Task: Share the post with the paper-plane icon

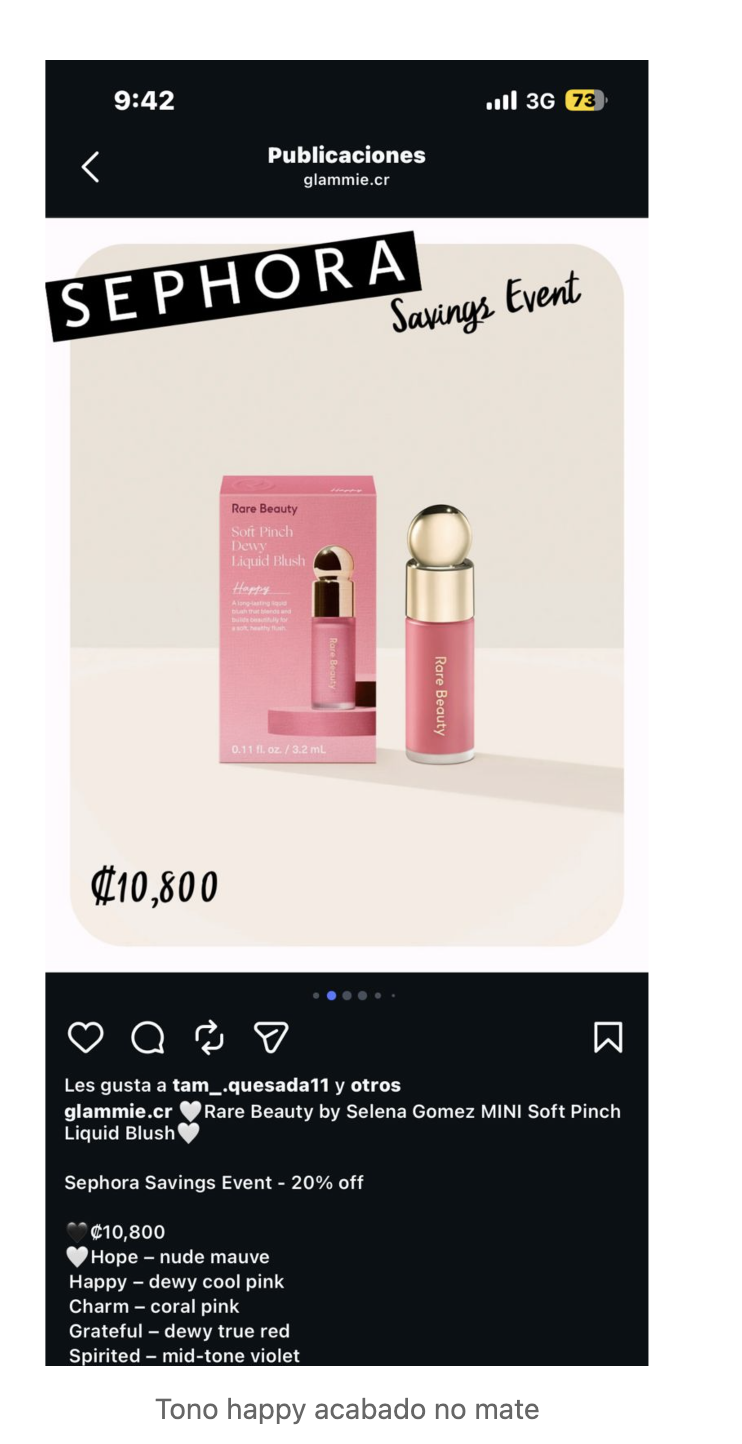Action: click(x=271, y=1038)
